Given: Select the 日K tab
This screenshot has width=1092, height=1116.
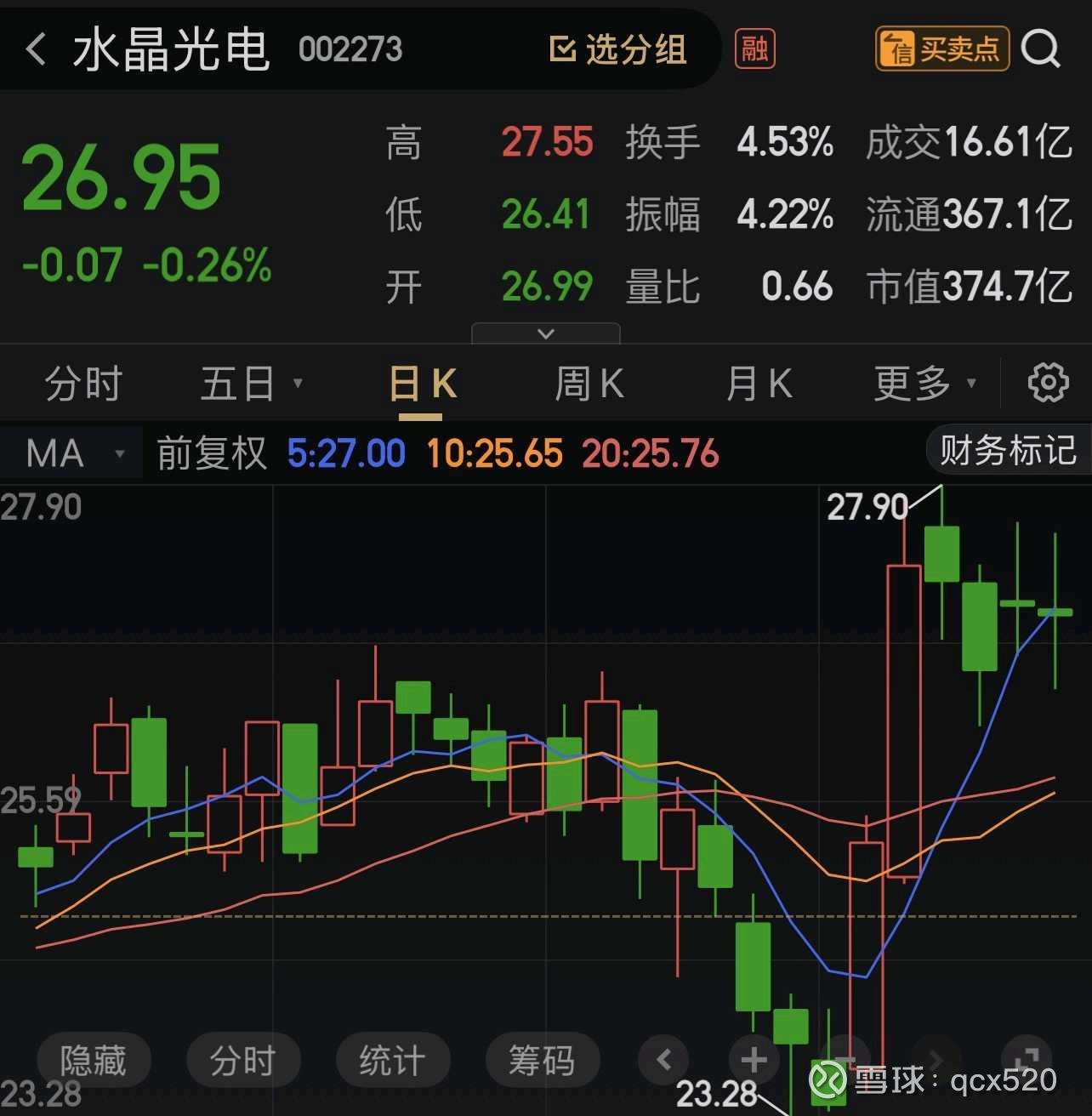Looking at the screenshot, I should [x=422, y=384].
